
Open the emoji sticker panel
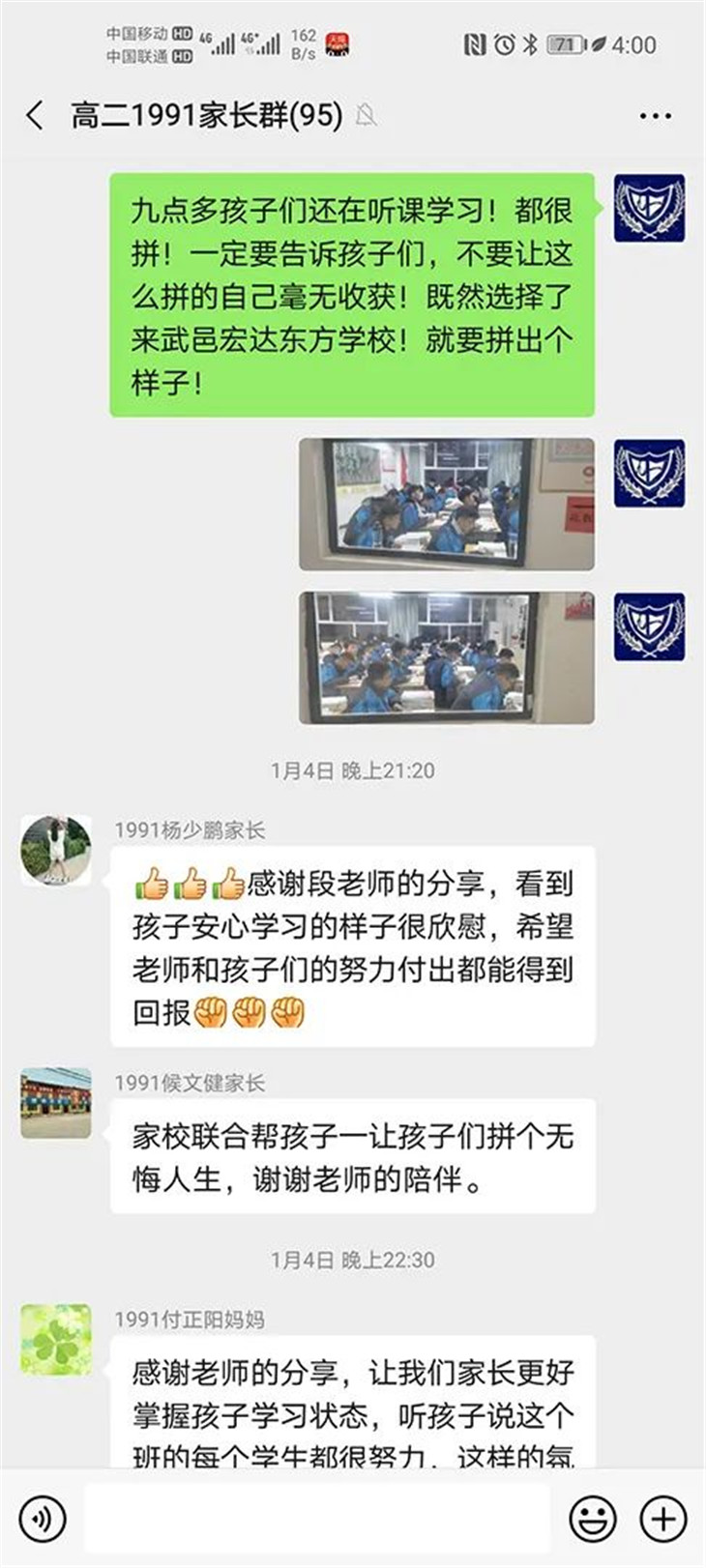coord(592,1519)
